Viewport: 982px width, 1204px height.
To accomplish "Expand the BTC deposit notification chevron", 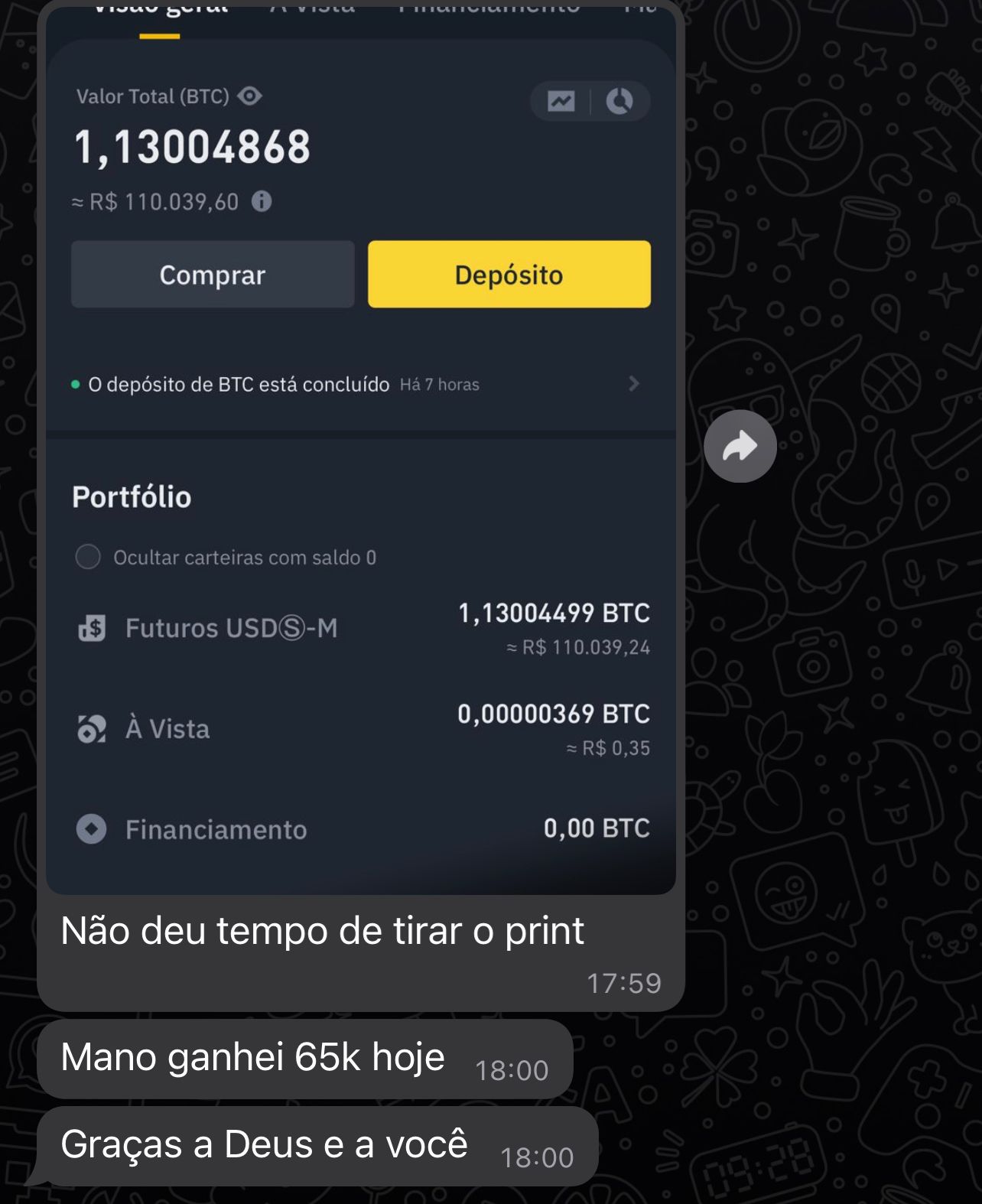I will tap(633, 384).
